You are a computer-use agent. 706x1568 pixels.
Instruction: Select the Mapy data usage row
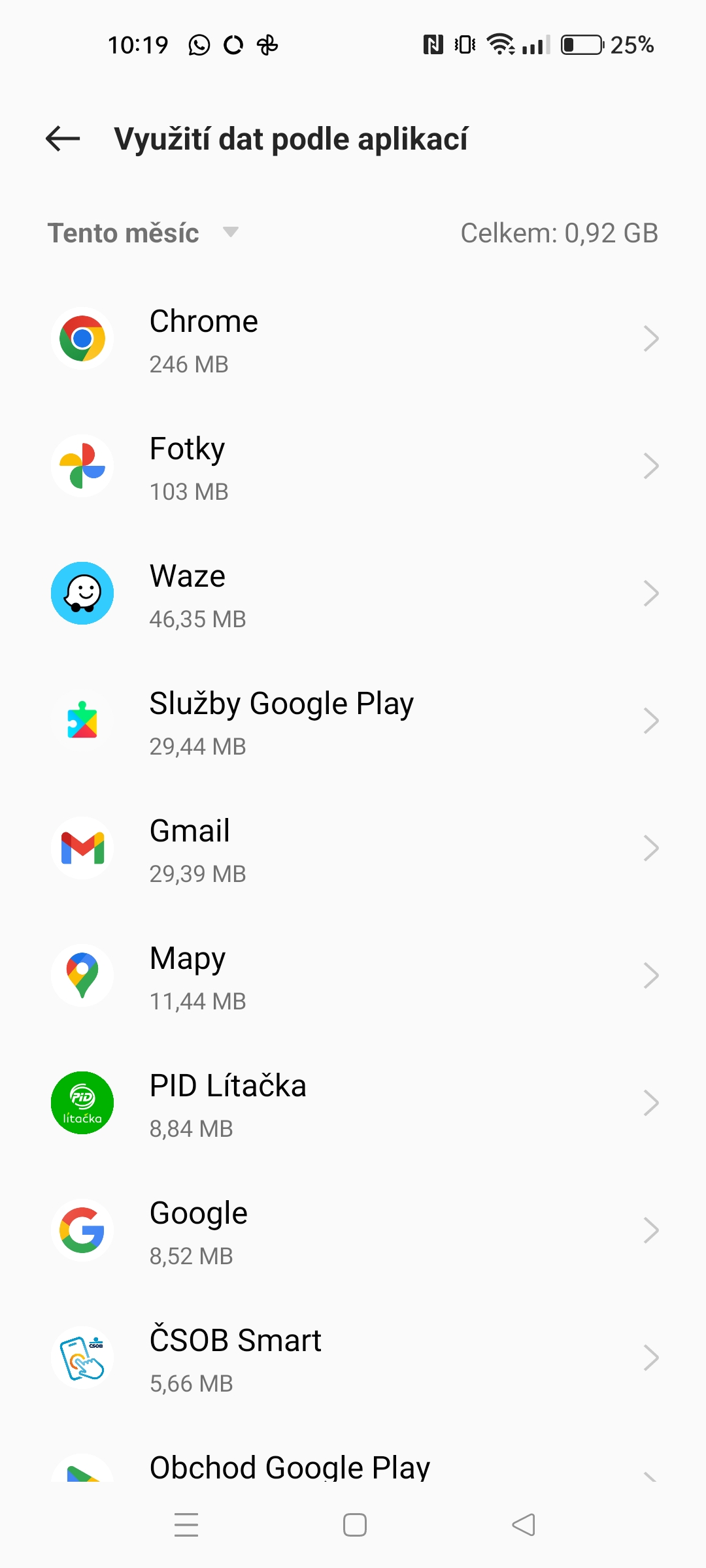(353, 977)
